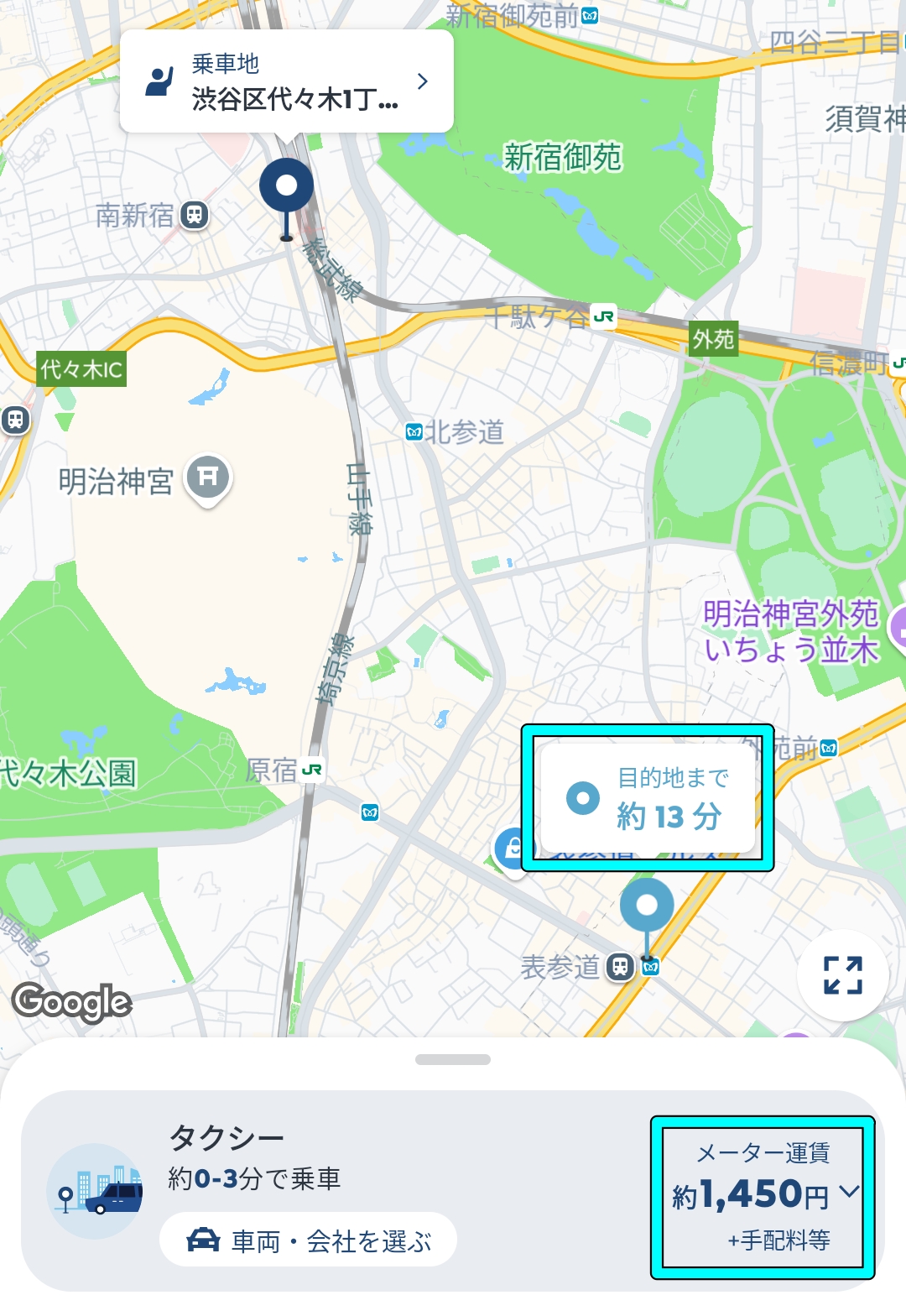The height and width of the screenshot is (1316, 906).
Task: Open the 目的地まで 約13分 destination bubble
Action: 648,798
